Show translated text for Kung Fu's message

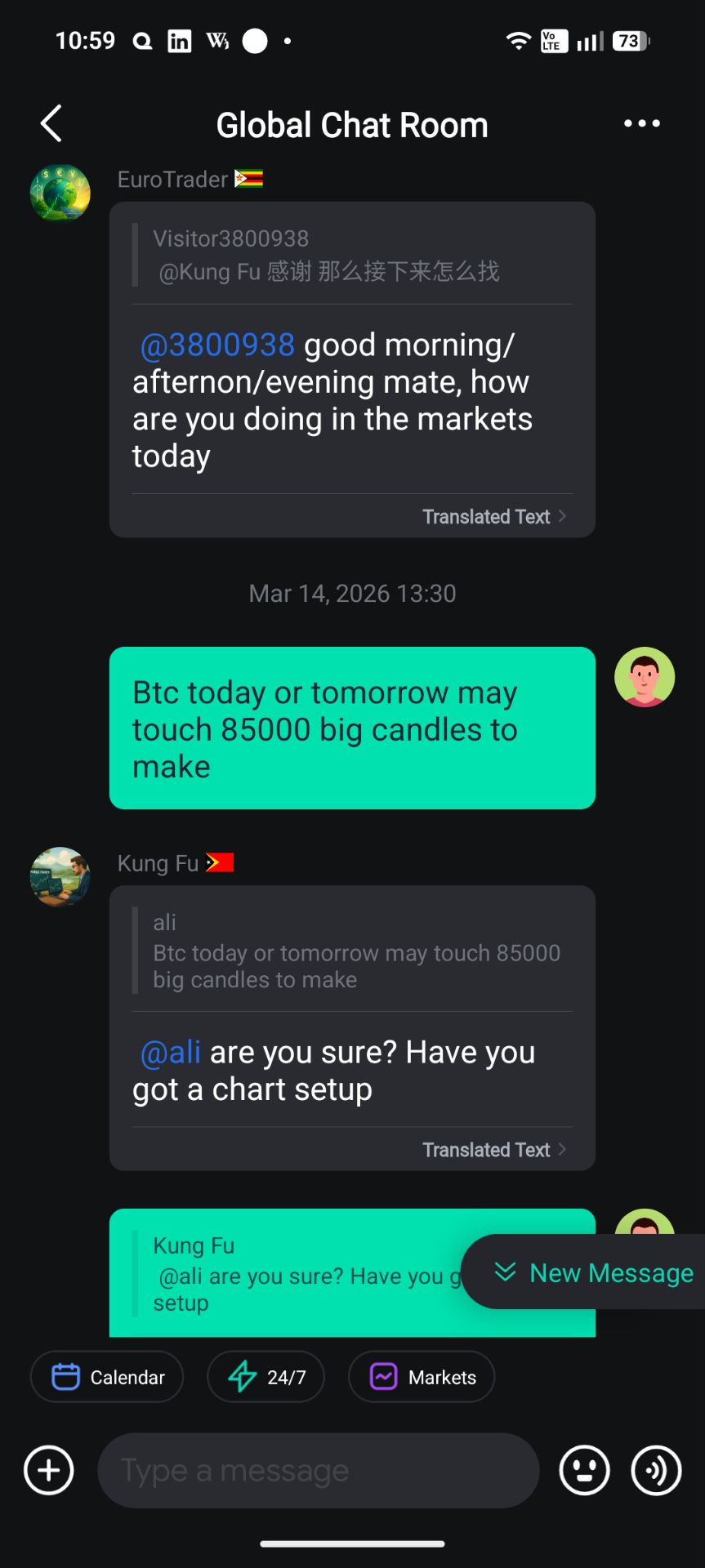click(493, 1150)
